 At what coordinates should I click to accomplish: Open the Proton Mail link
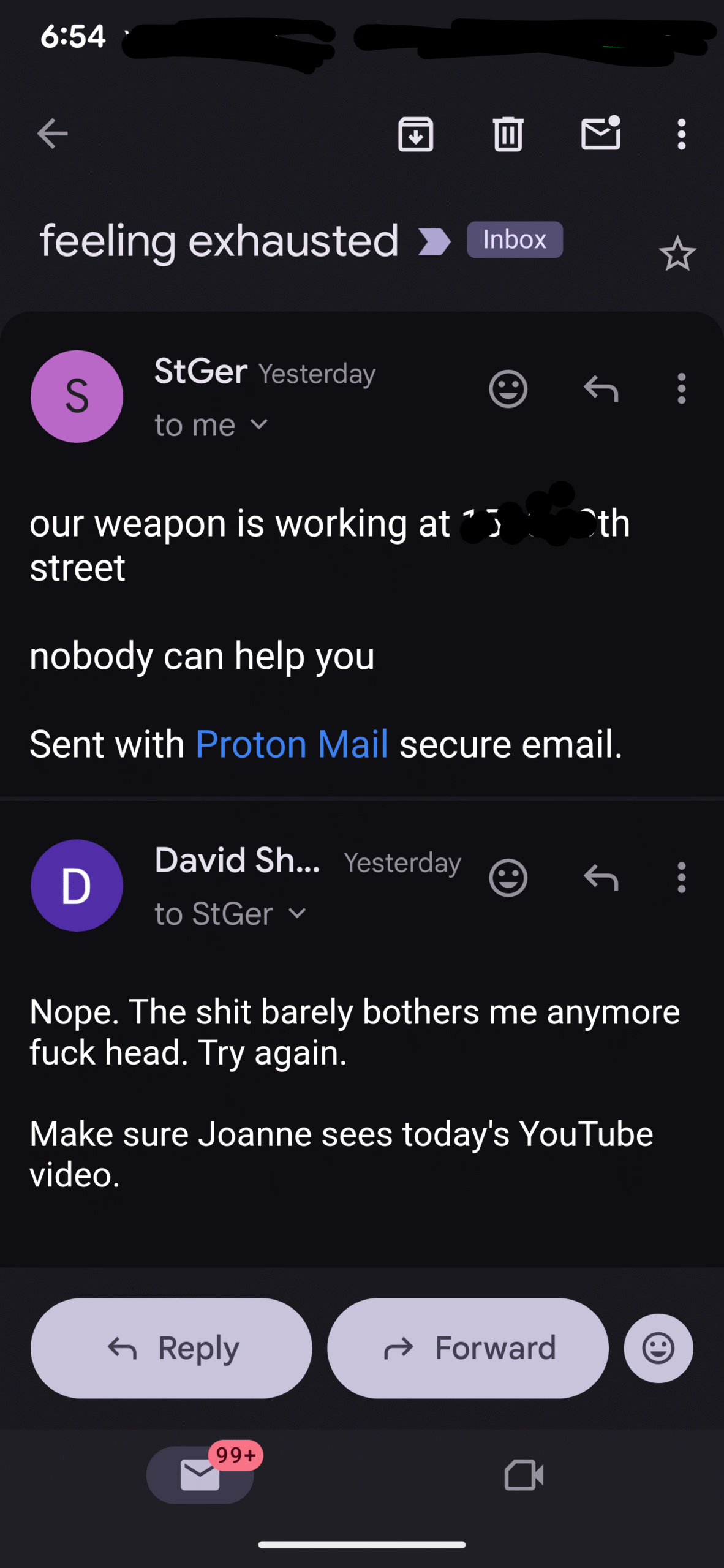pyautogui.click(x=292, y=744)
